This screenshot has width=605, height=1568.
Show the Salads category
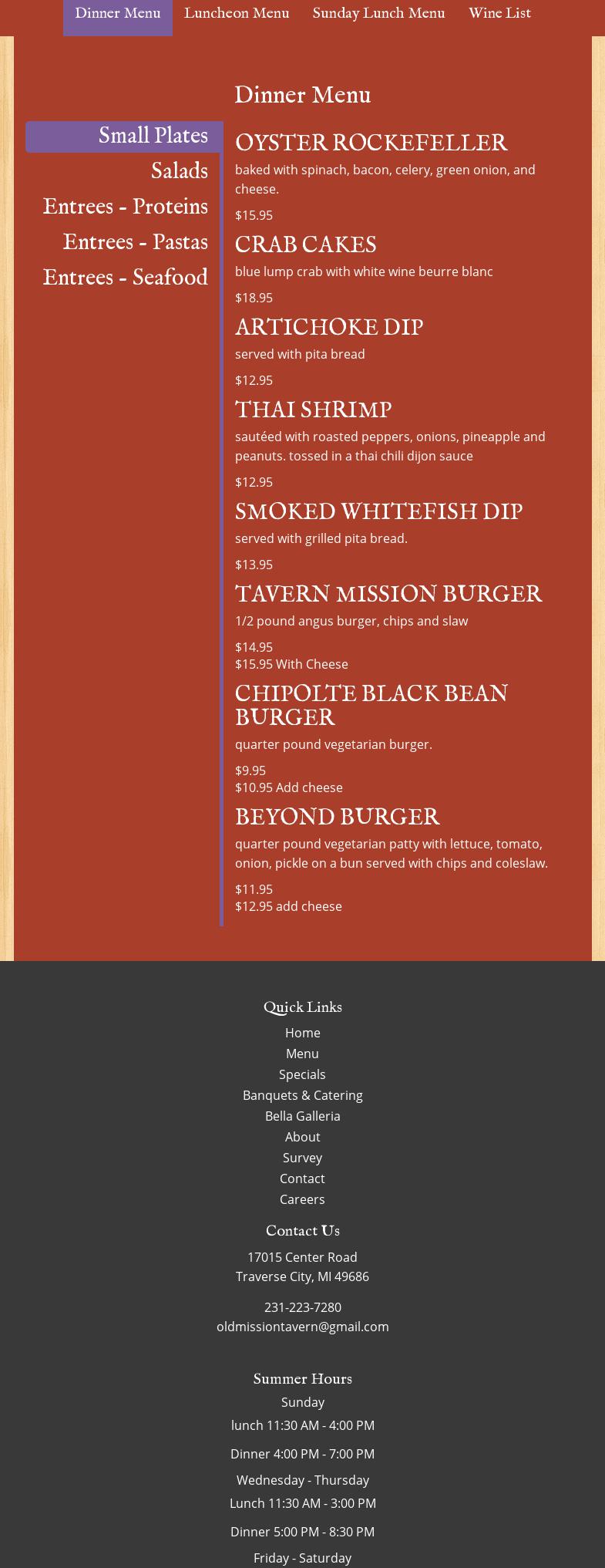tap(179, 171)
